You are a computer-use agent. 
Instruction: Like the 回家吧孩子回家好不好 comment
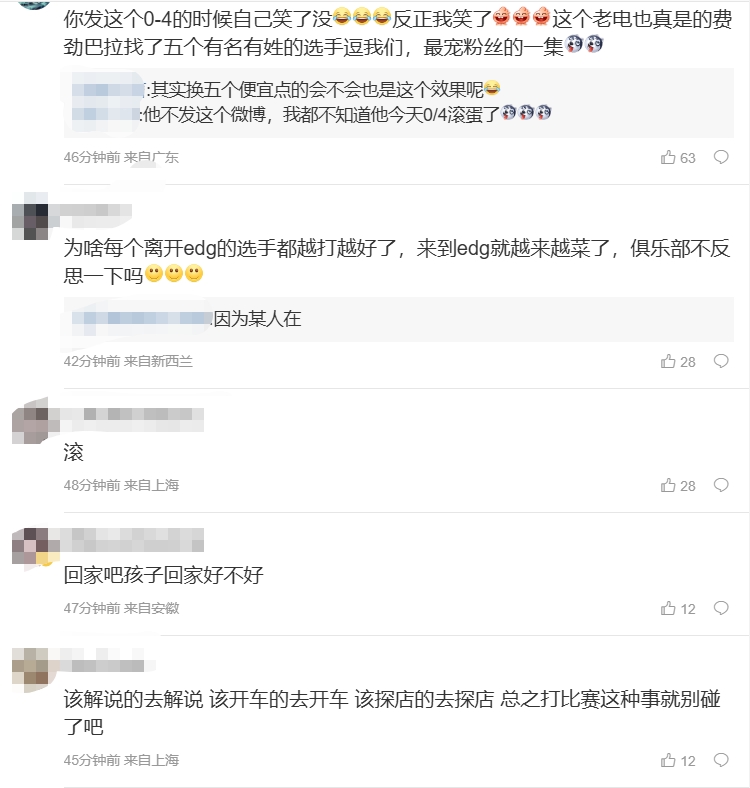click(668, 608)
